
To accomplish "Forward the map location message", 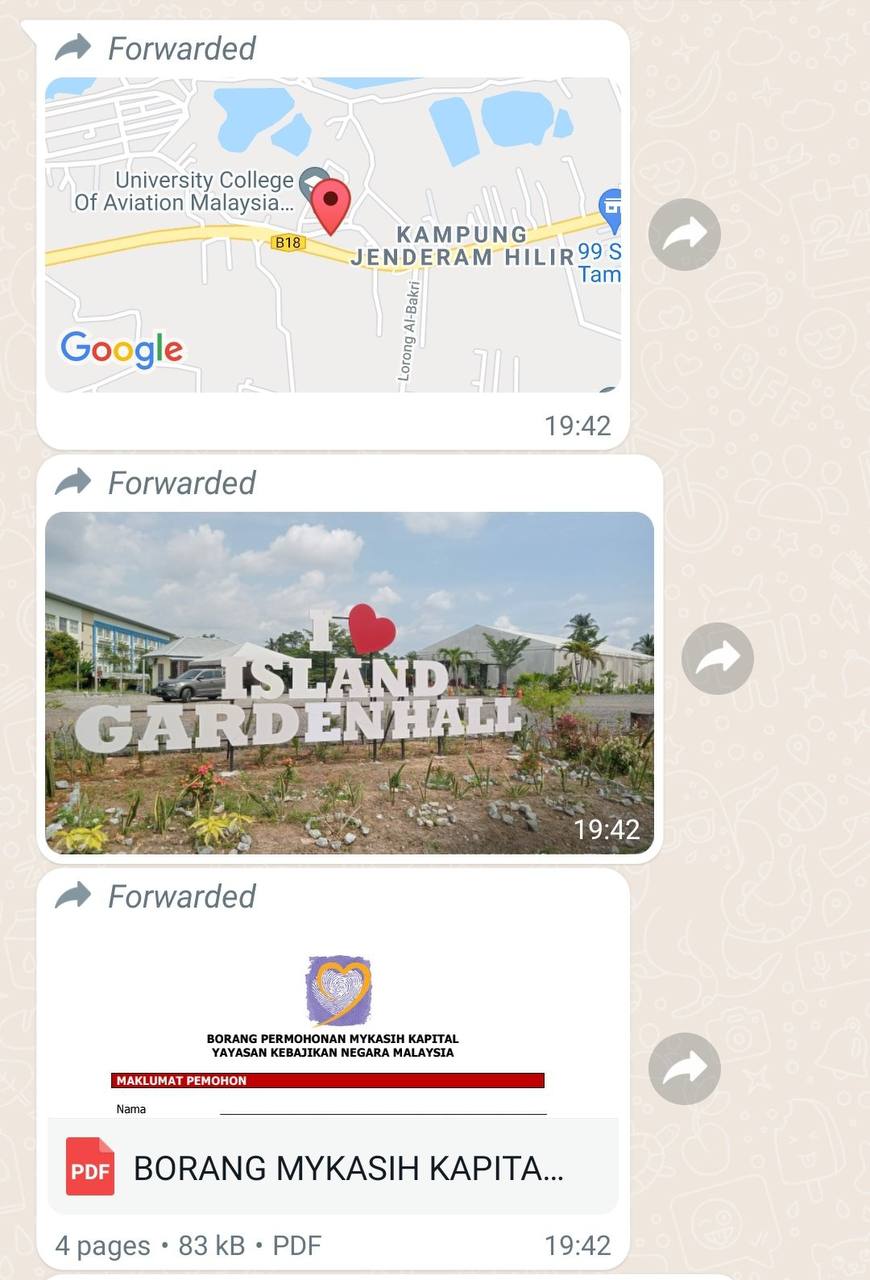I will tap(684, 235).
